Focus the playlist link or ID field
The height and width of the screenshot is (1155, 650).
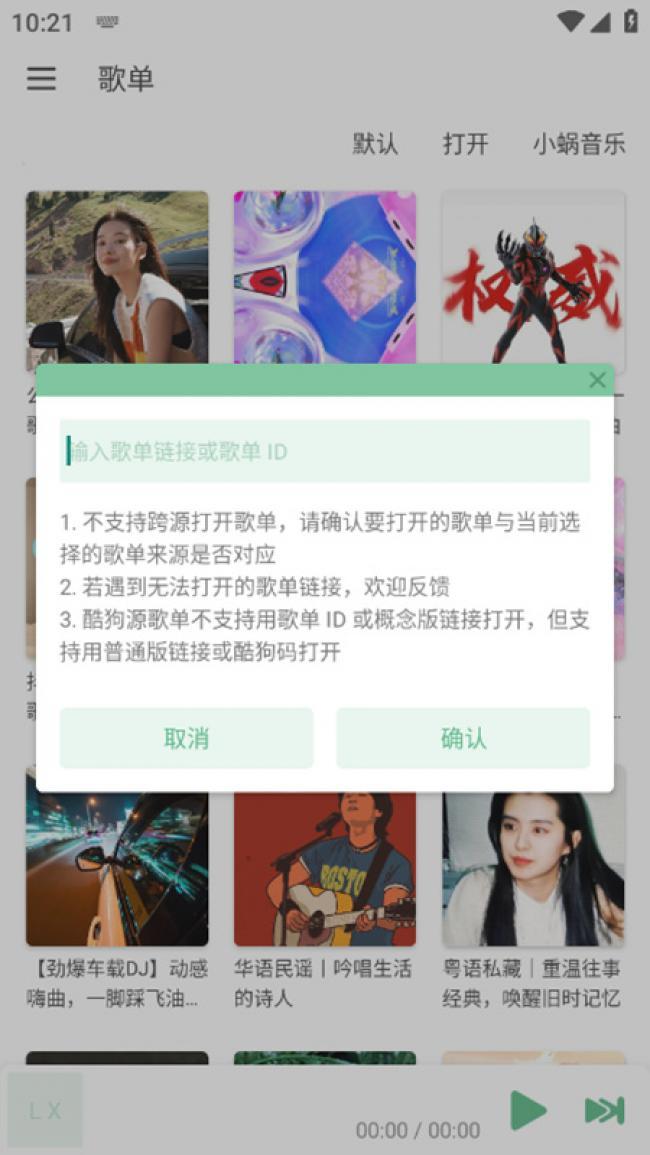324,451
